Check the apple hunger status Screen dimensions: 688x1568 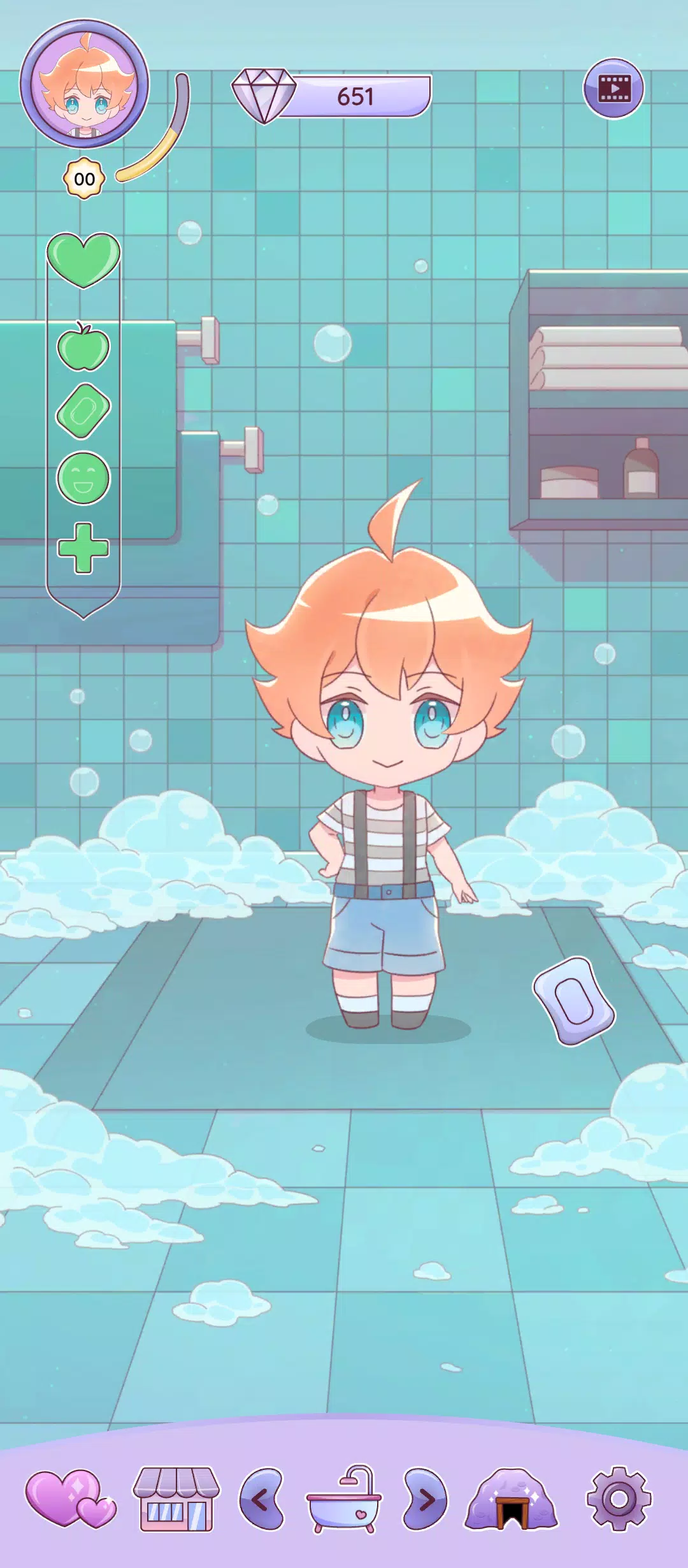[83, 347]
